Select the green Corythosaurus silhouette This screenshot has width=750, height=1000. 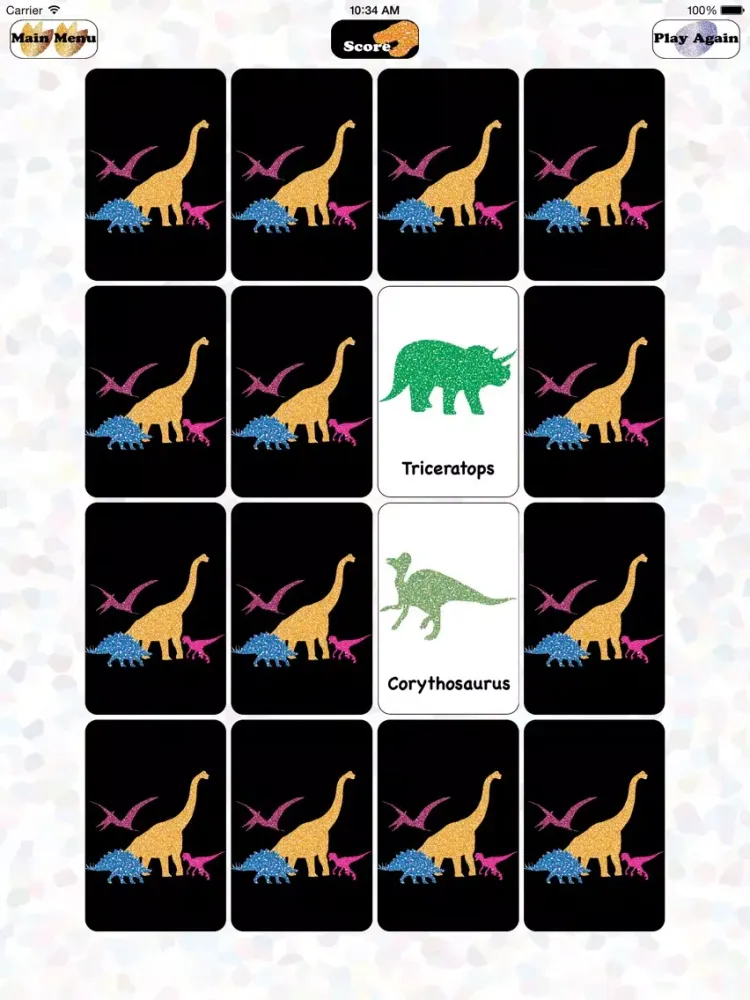(x=447, y=595)
